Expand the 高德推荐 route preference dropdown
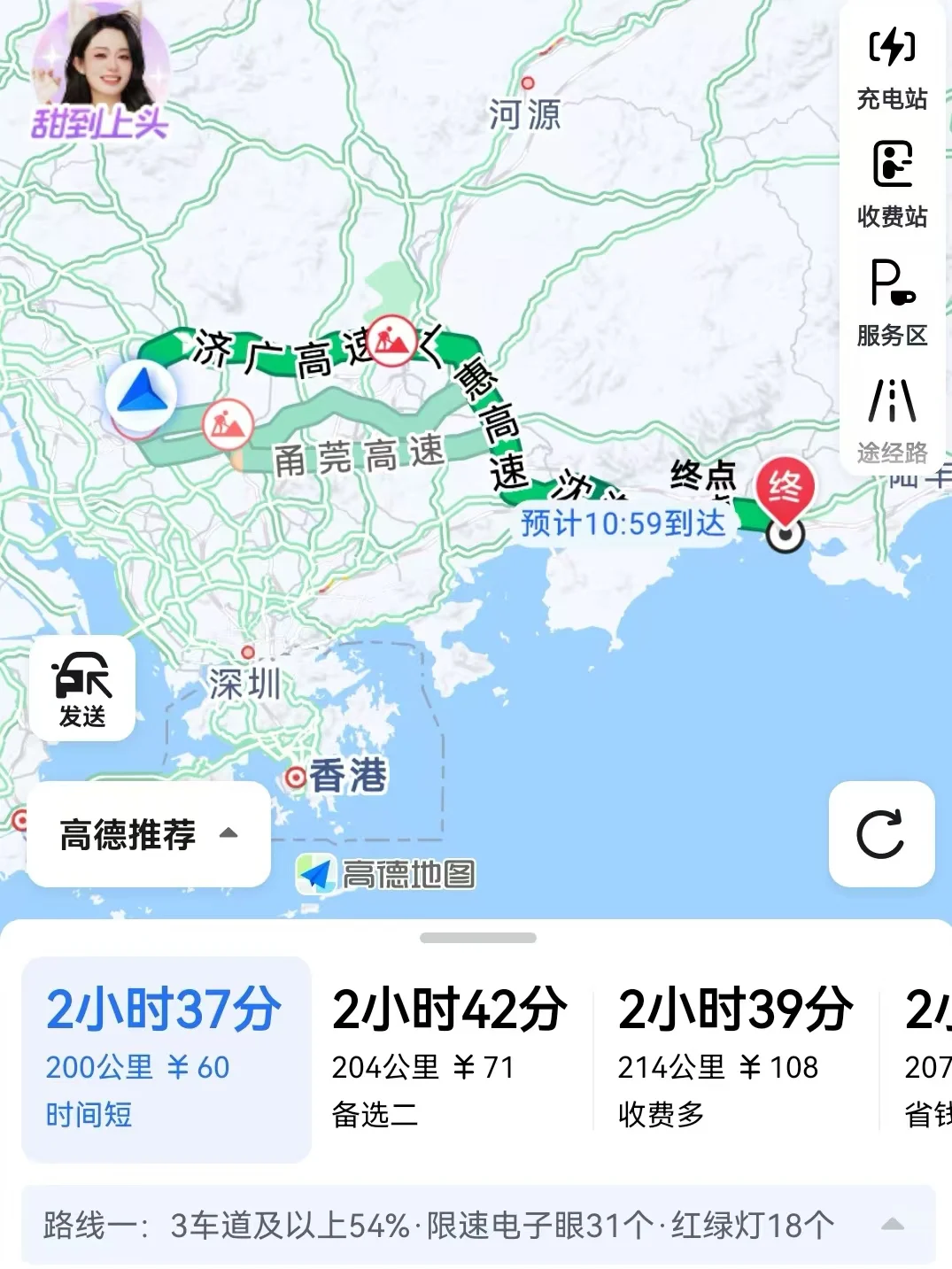The height and width of the screenshot is (1269, 952). pyautogui.click(x=149, y=834)
